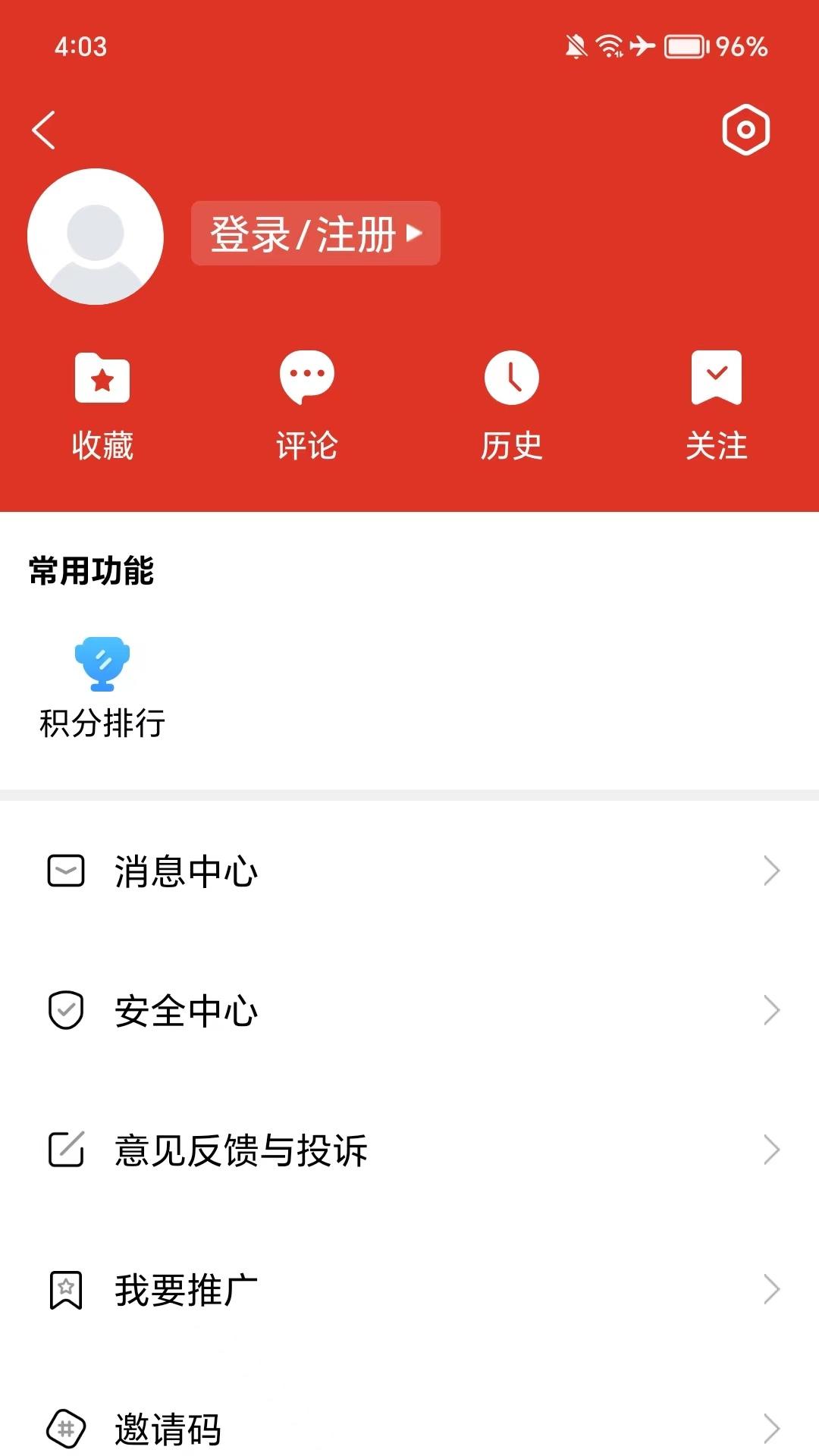Open the 历史 (history) clock icon
The width and height of the screenshot is (819, 1456).
point(511,379)
